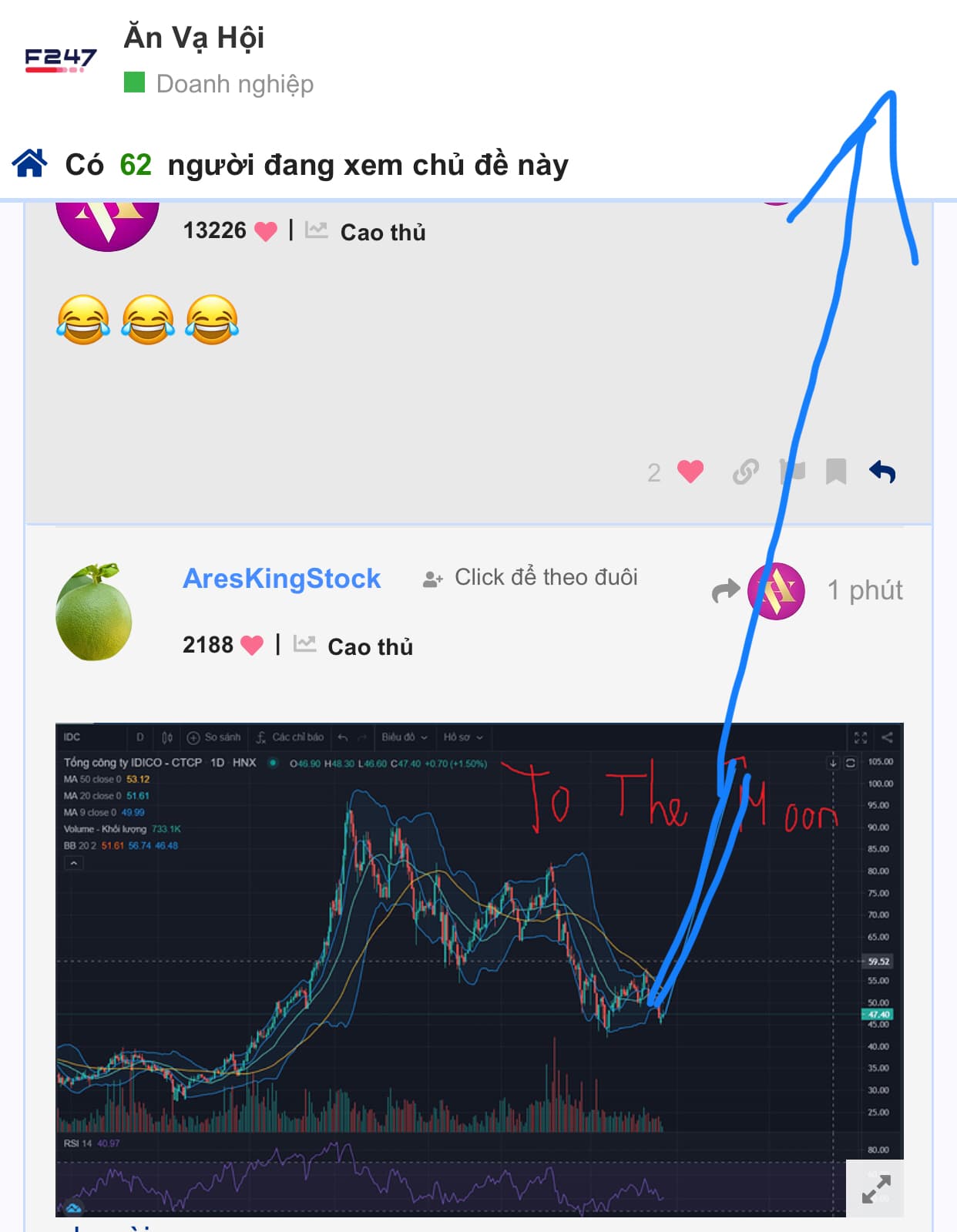
Task: Expand the chart image to fullscreen
Action: pos(875,1189)
